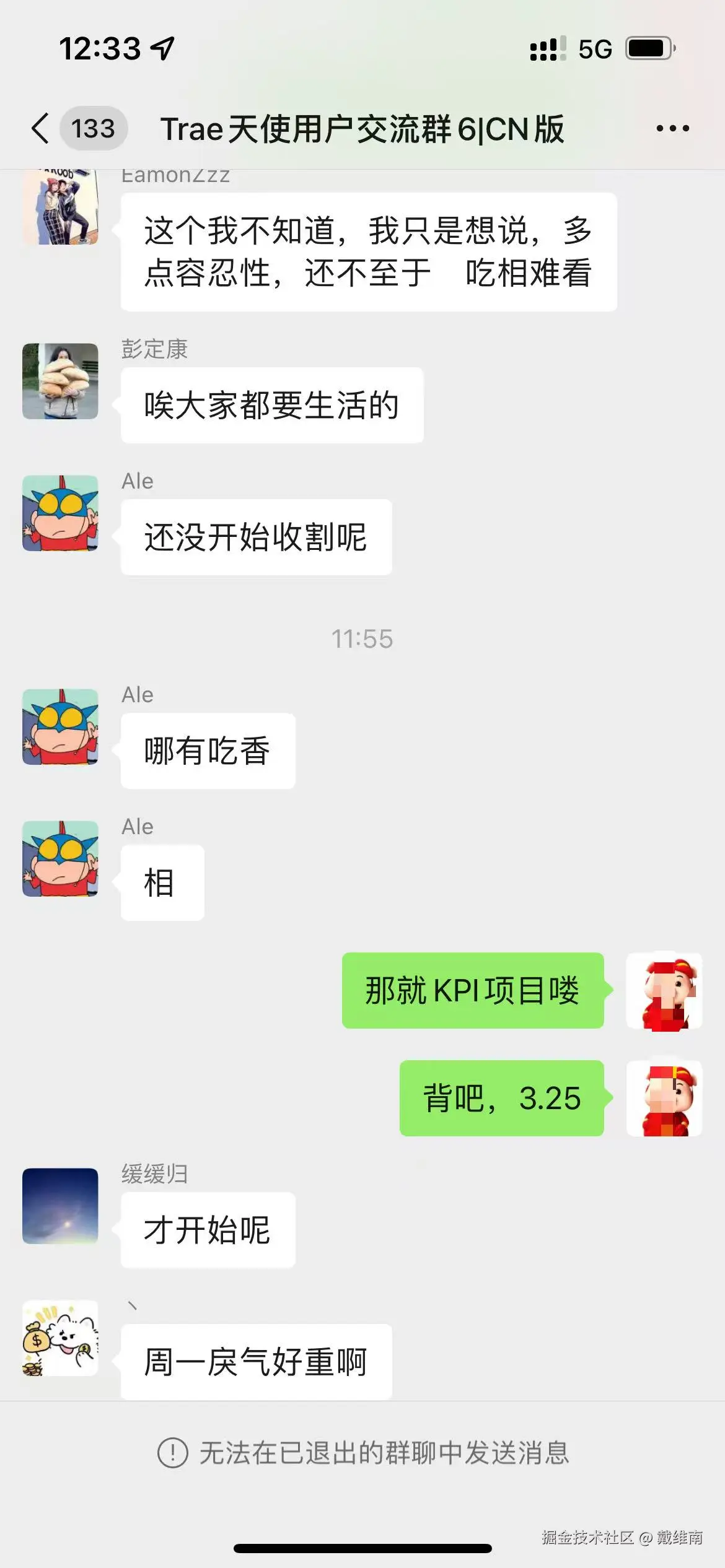Tap the group title "Trae 天使用户交流群 6|CN版"
This screenshot has width=725, height=1568.
tap(362, 128)
